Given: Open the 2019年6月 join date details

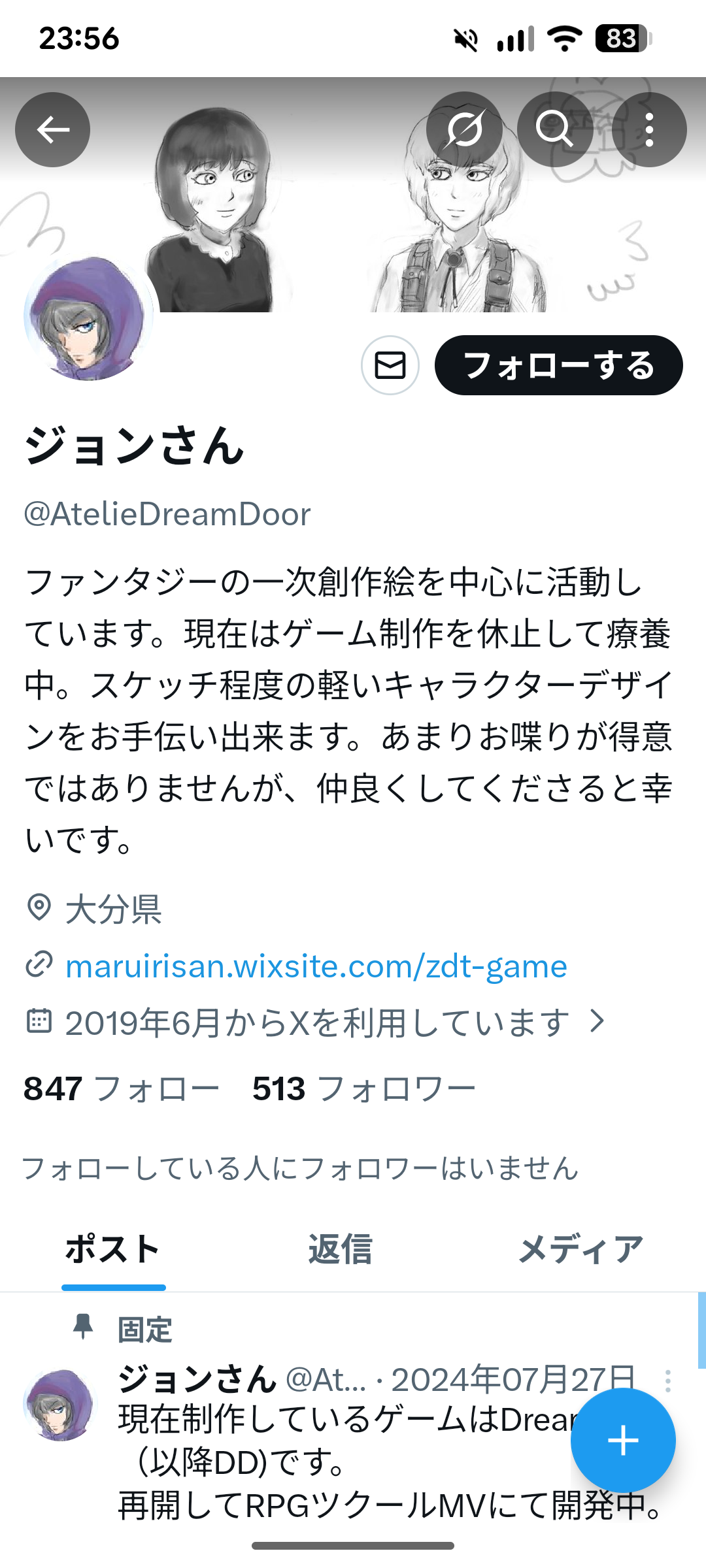Looking at the screenshot, I should [316, 1022].
